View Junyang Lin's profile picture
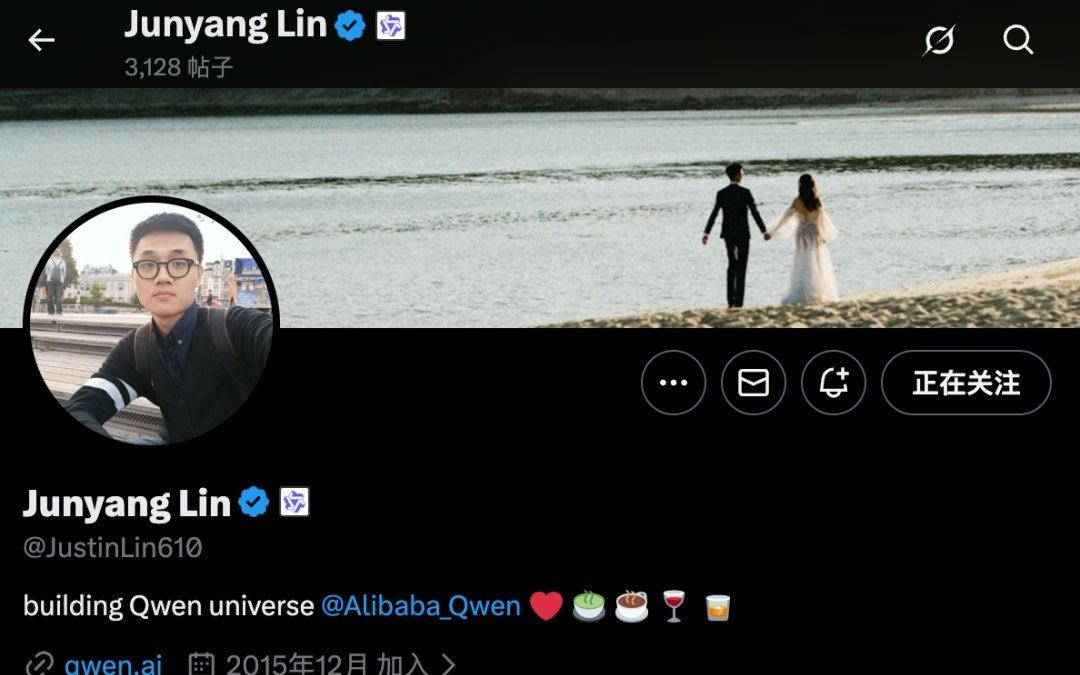This screenshot has width=1080, height=675. 151,322
